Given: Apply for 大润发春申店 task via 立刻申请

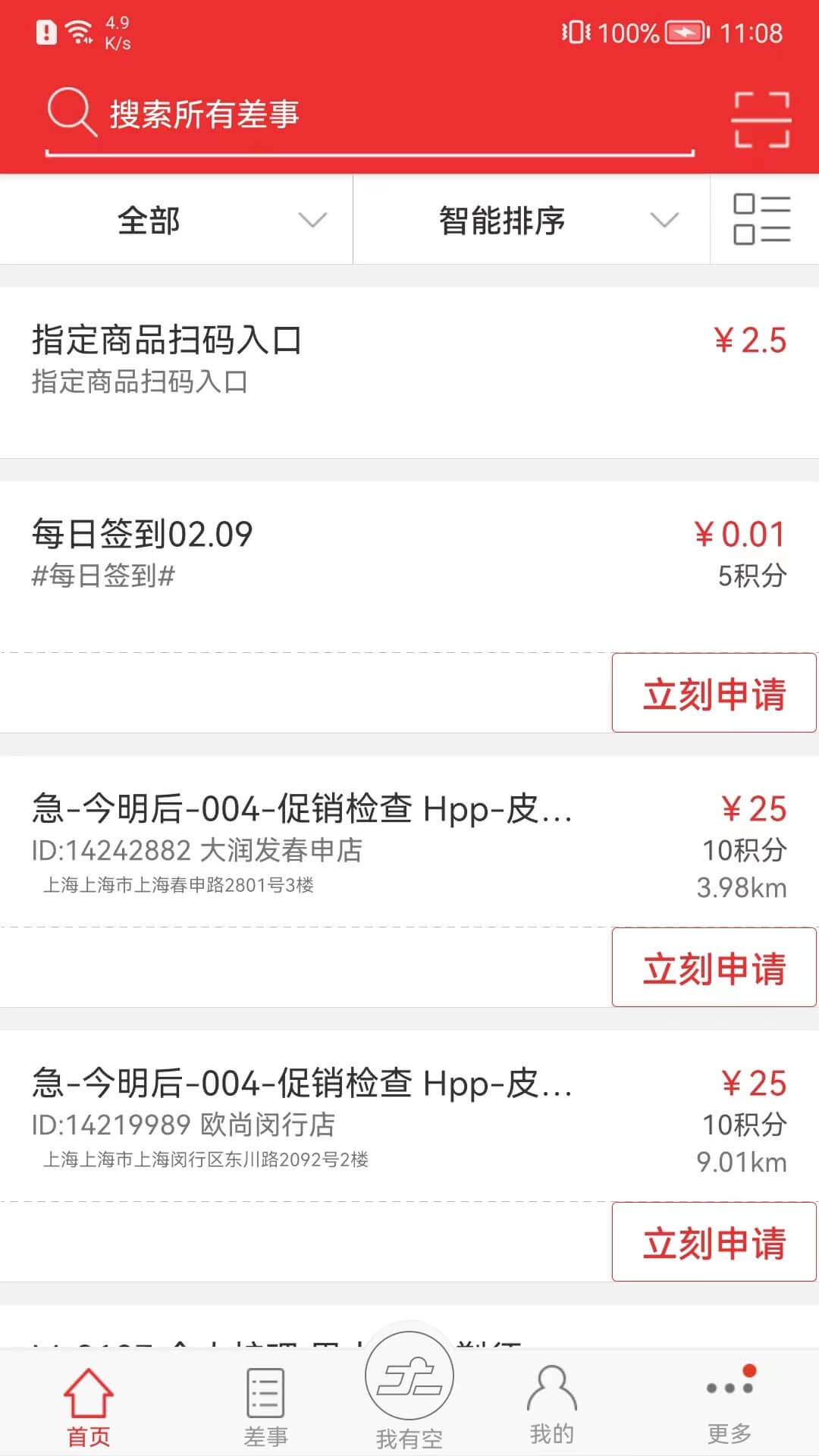Looking at the screenshot, I should click(711, 968).
